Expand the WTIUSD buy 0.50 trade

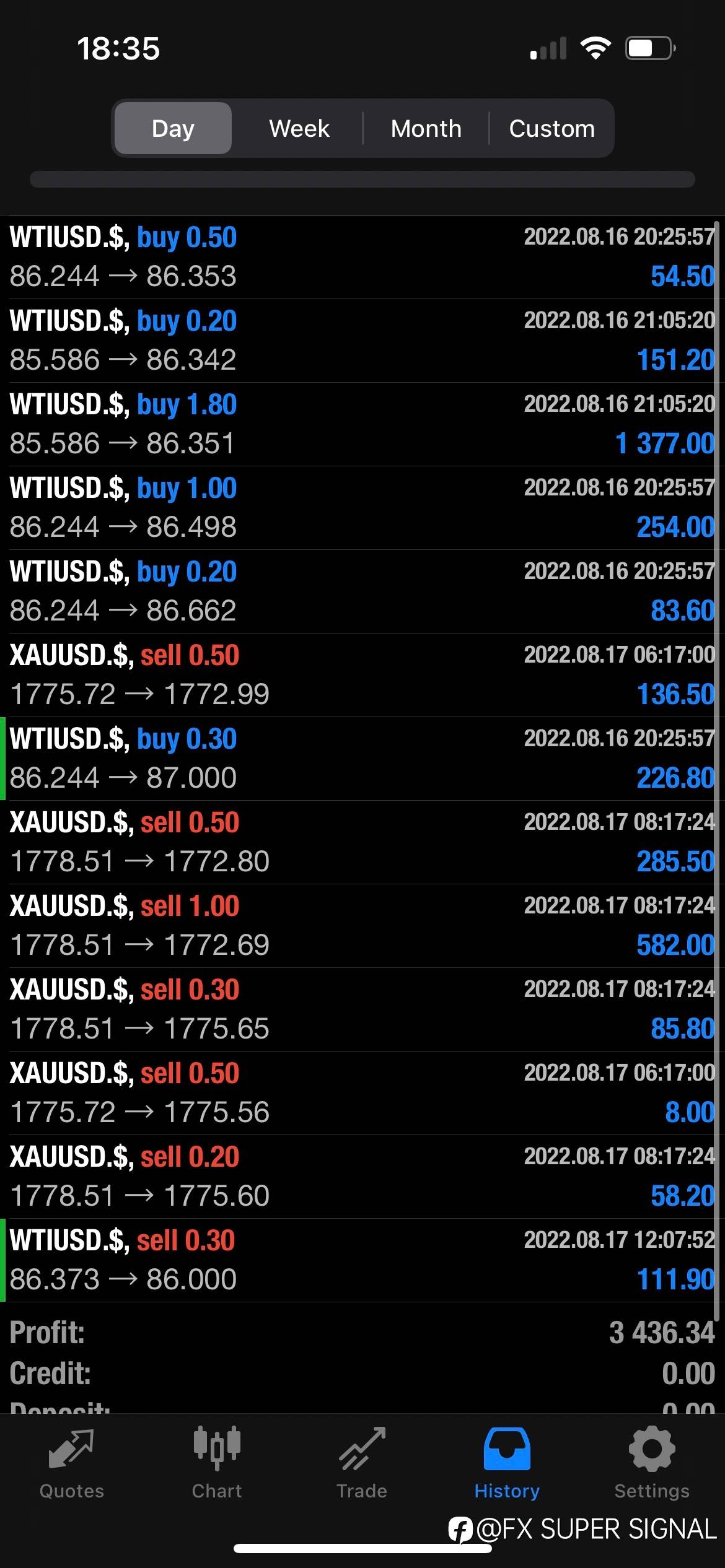click(362, 257)
